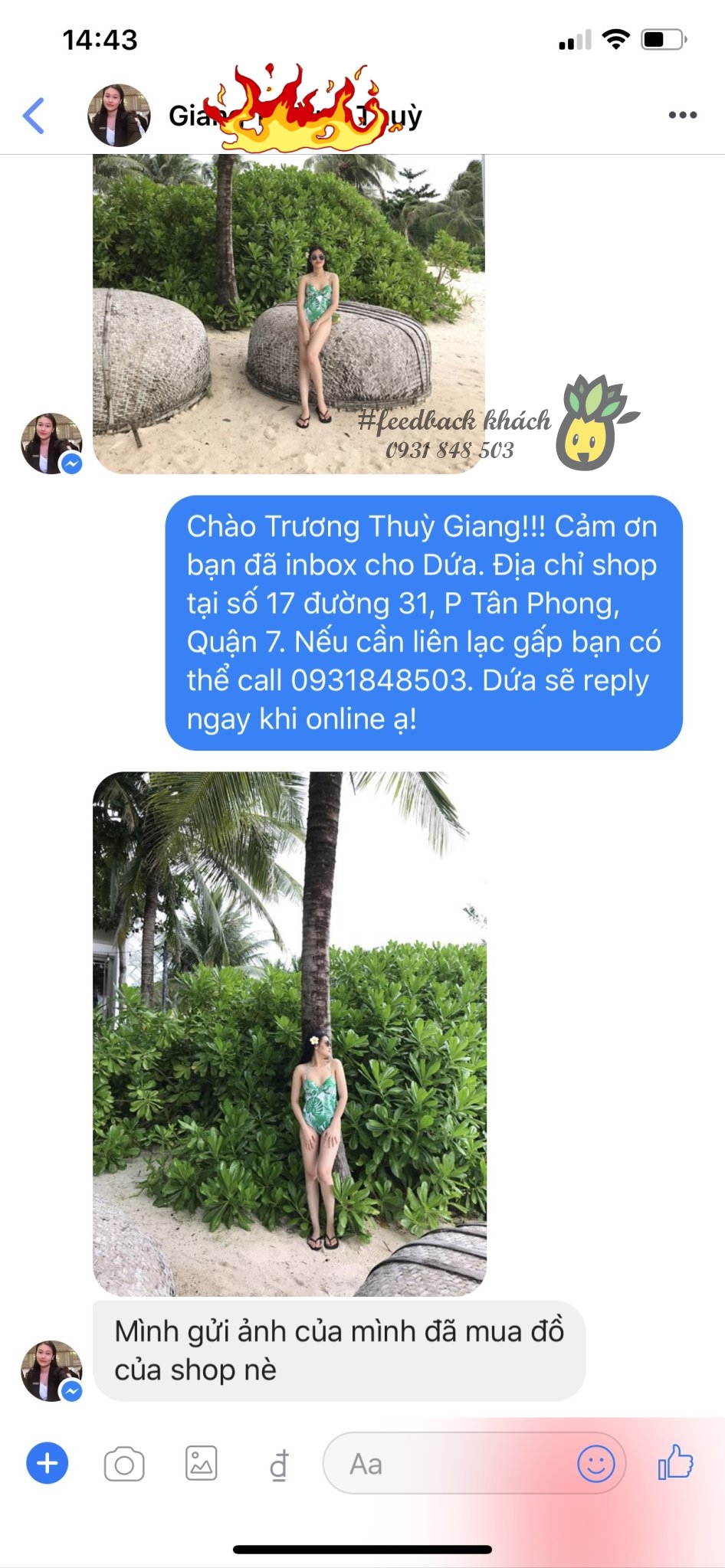The image size is (725, 1568).
Task: Open the emoji picker in the message field
Action: click(595, 1464)
